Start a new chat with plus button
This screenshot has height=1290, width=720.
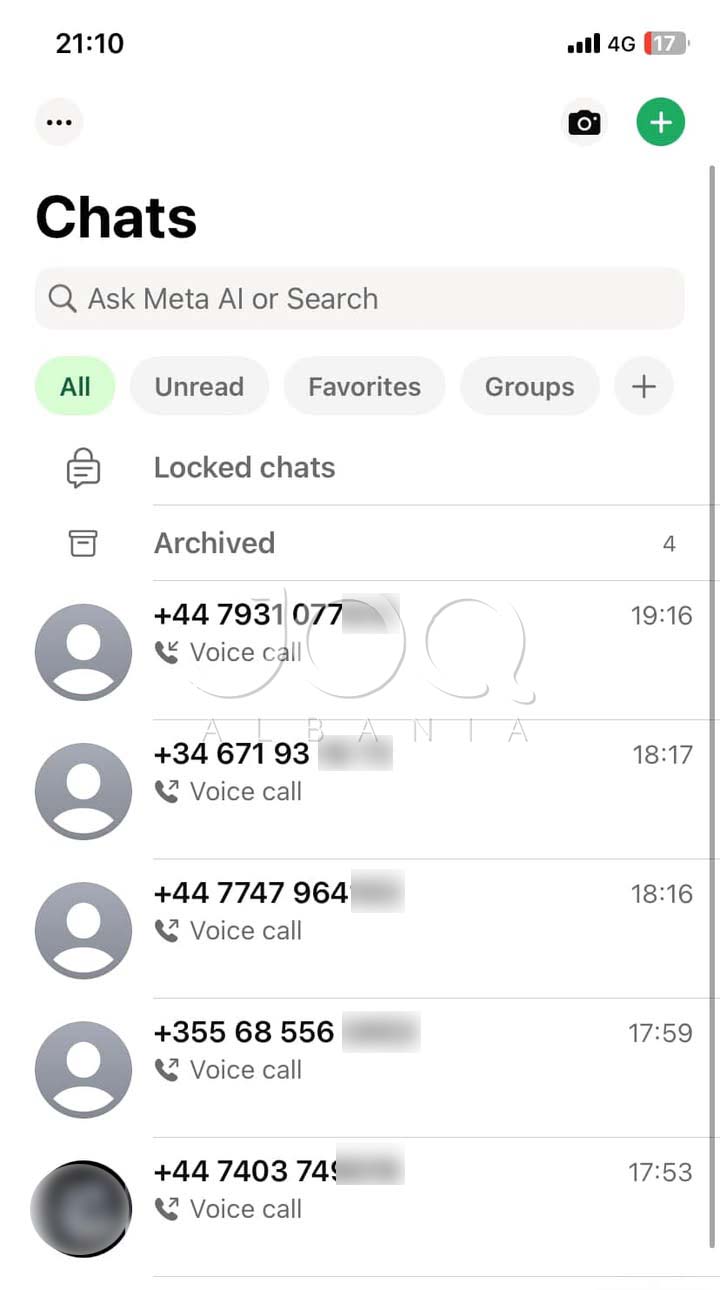point(660,122)
